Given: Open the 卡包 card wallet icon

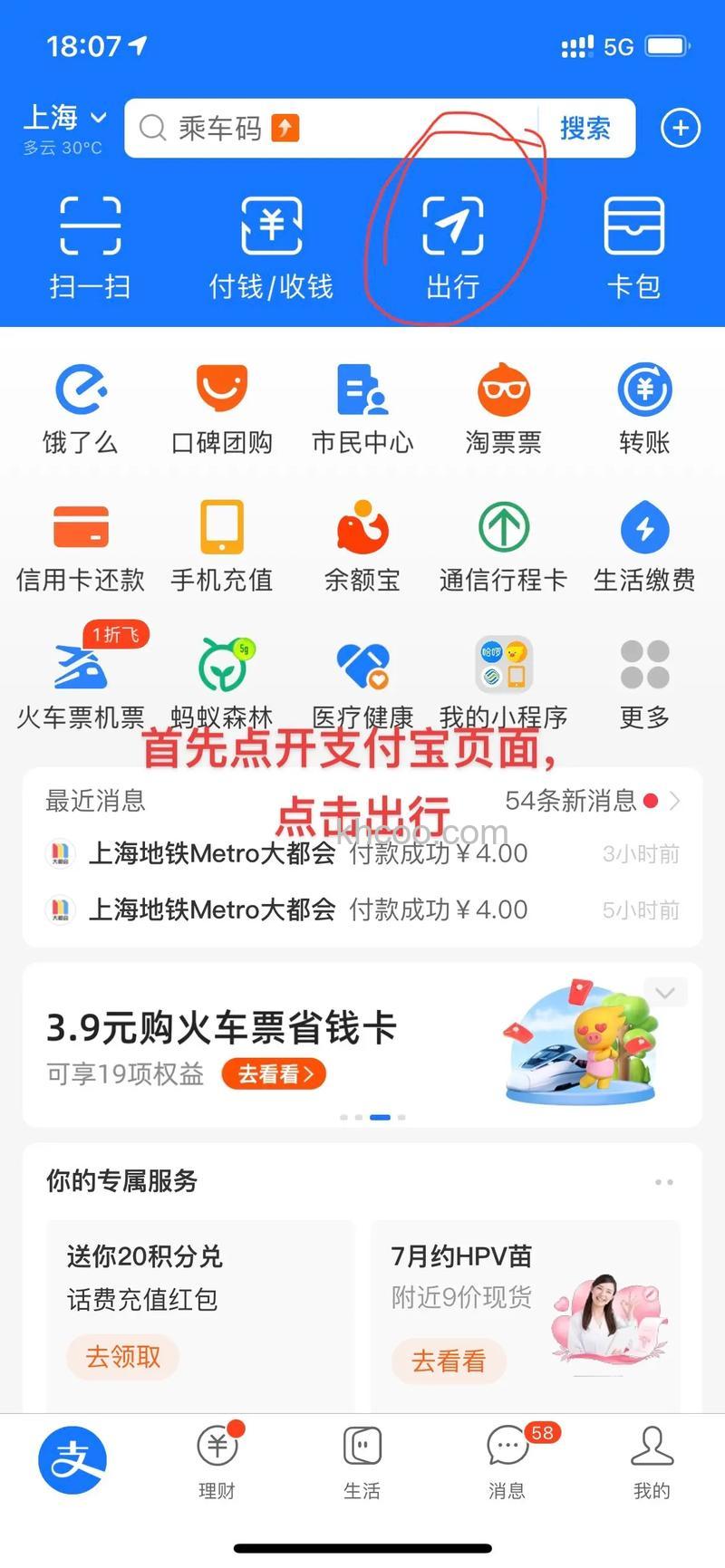Looking at the screenshot, I should click(633, 245).
